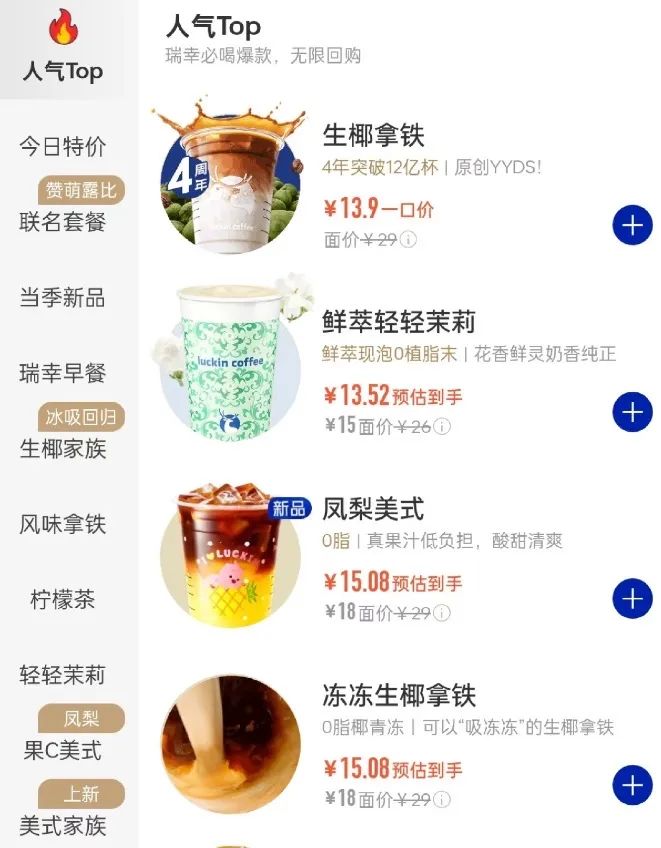View 鲜萃轻轻茉莉 product details
Screen dimensions: 661x848
(230, 365)
